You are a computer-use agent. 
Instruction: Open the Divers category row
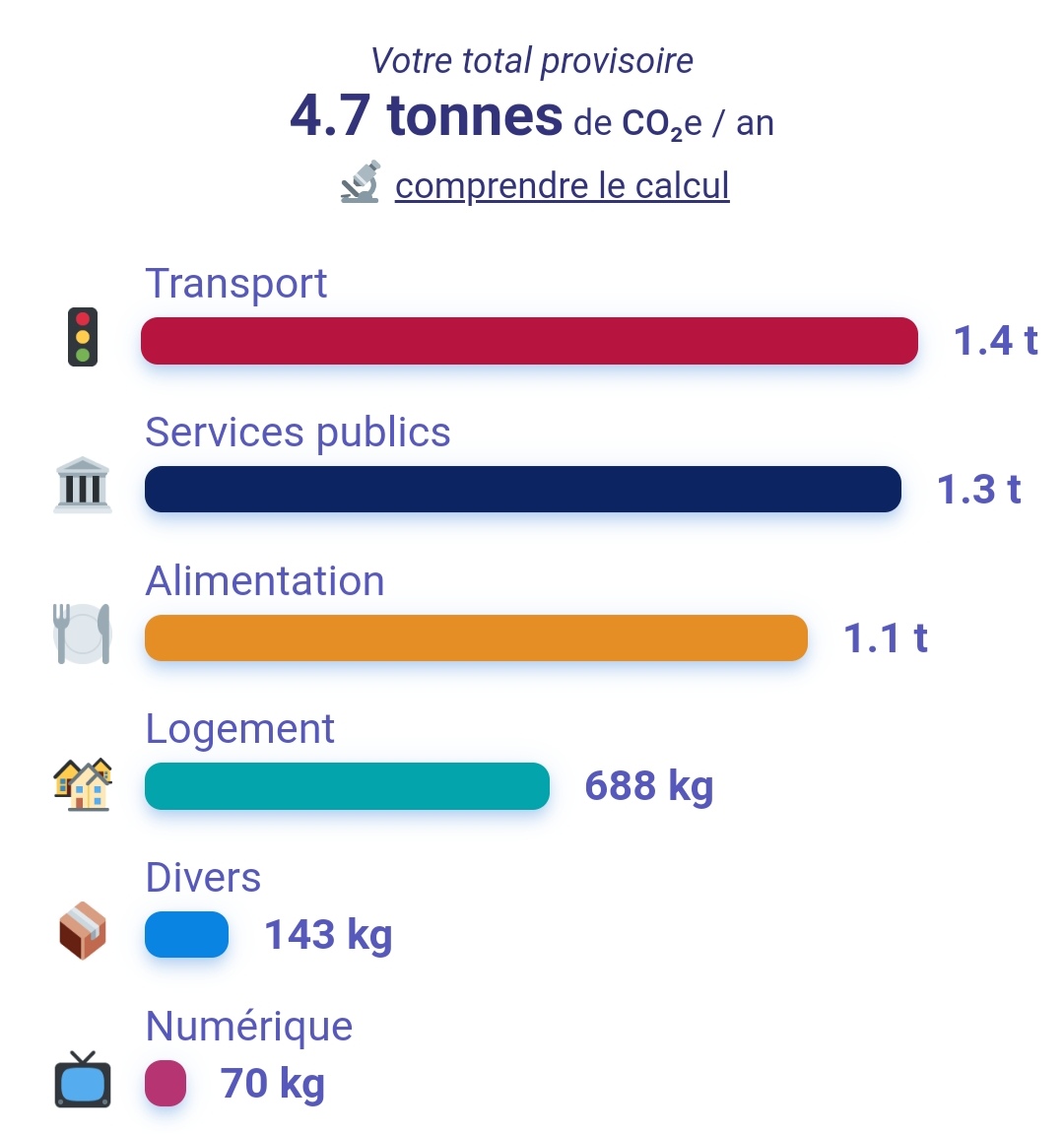coord(186,934)
